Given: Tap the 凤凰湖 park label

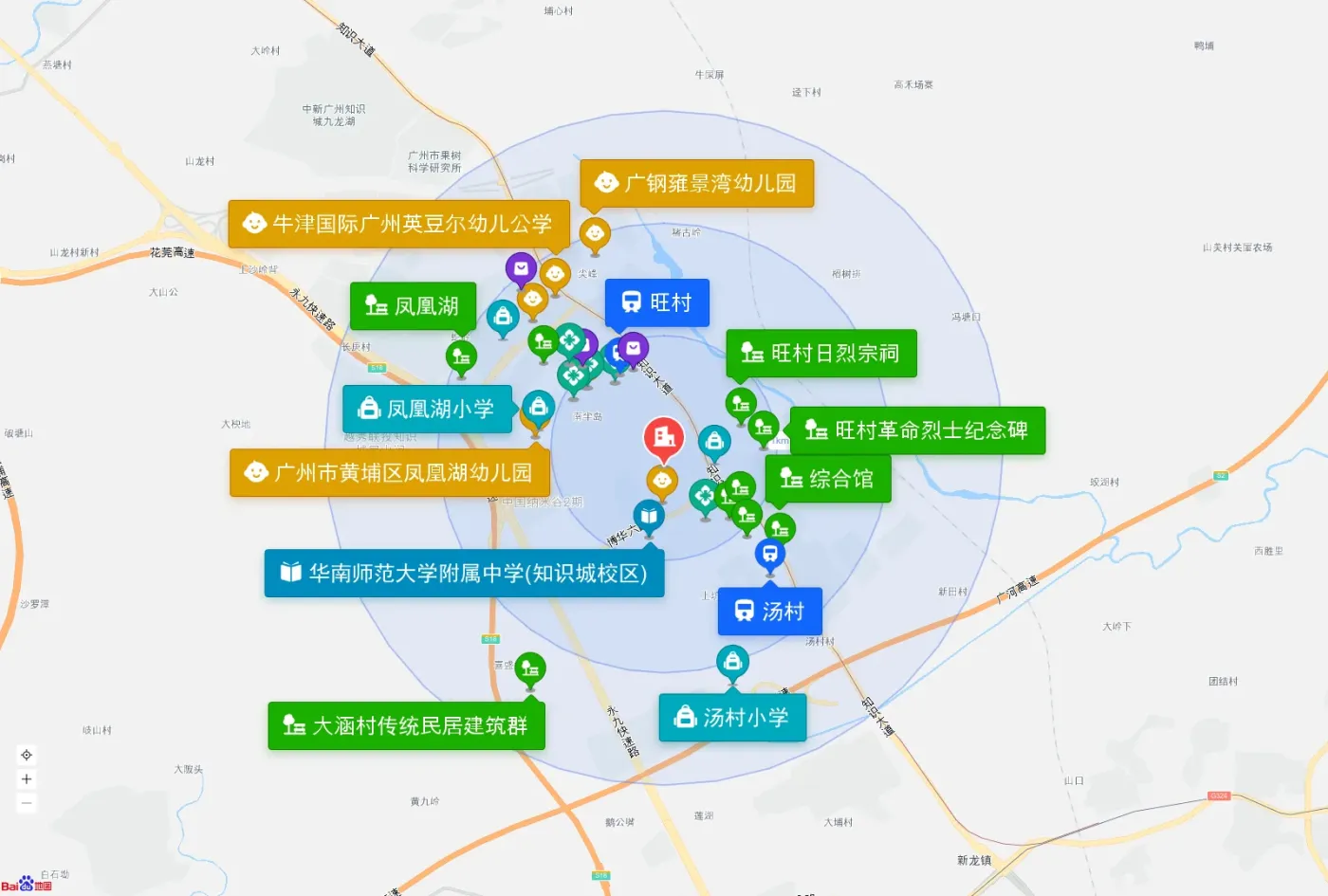Looking at the screenshot, I should tap(413, 306).
